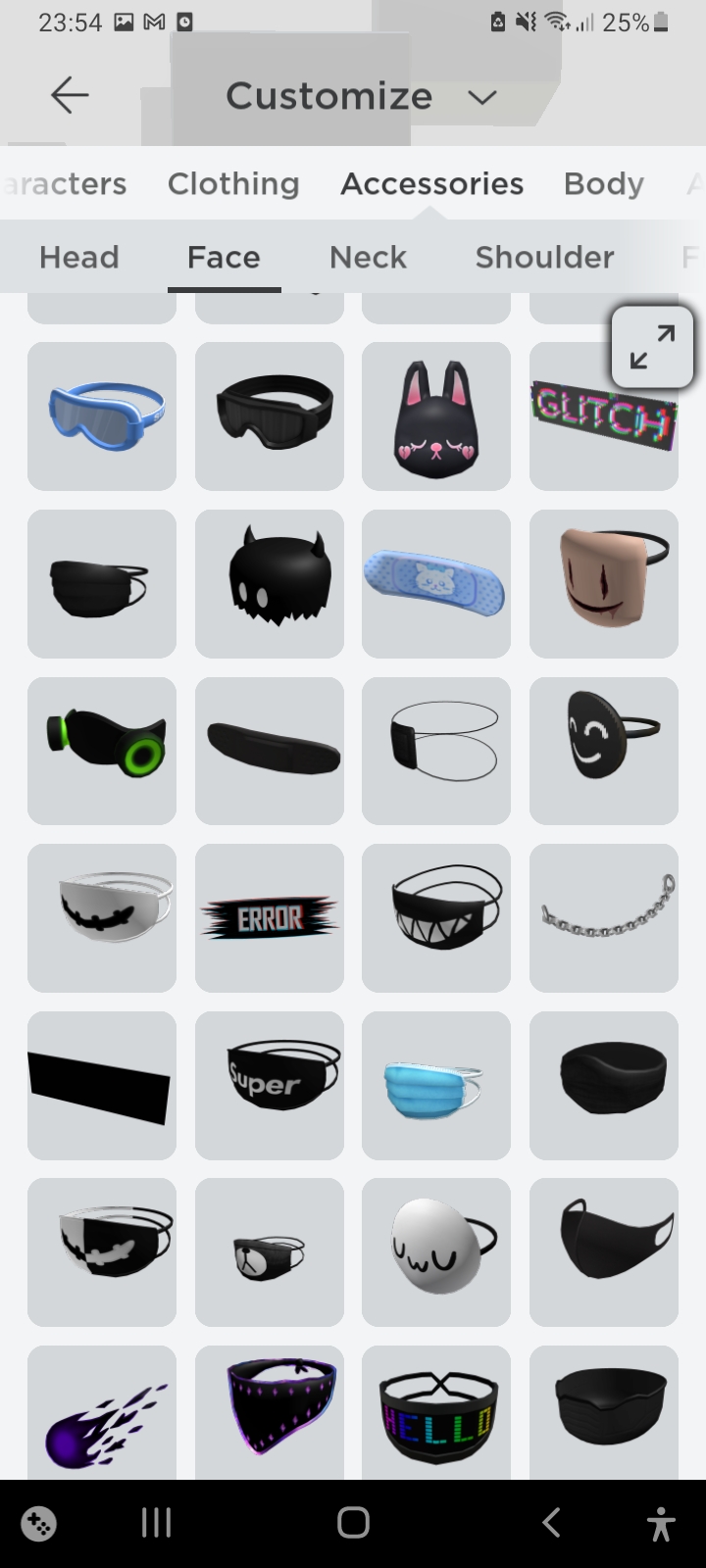Open the Head accessories subtab
The width and height of the screenshot is (706, 1568).
click(78, 257)
